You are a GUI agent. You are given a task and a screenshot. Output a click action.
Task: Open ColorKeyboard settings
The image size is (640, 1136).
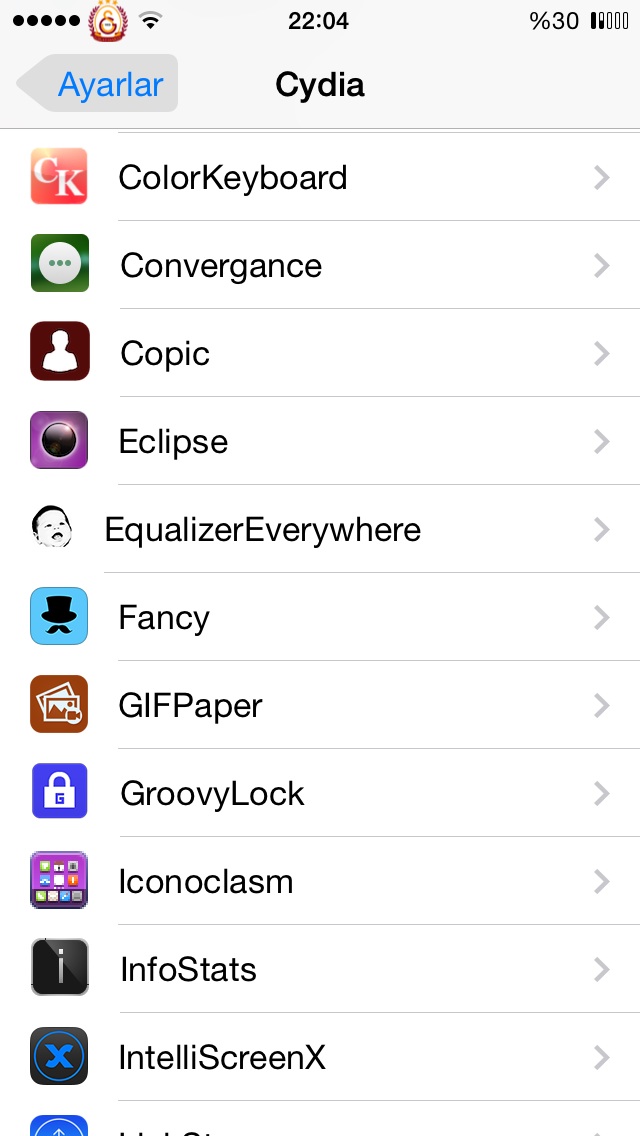pos(320,178)
